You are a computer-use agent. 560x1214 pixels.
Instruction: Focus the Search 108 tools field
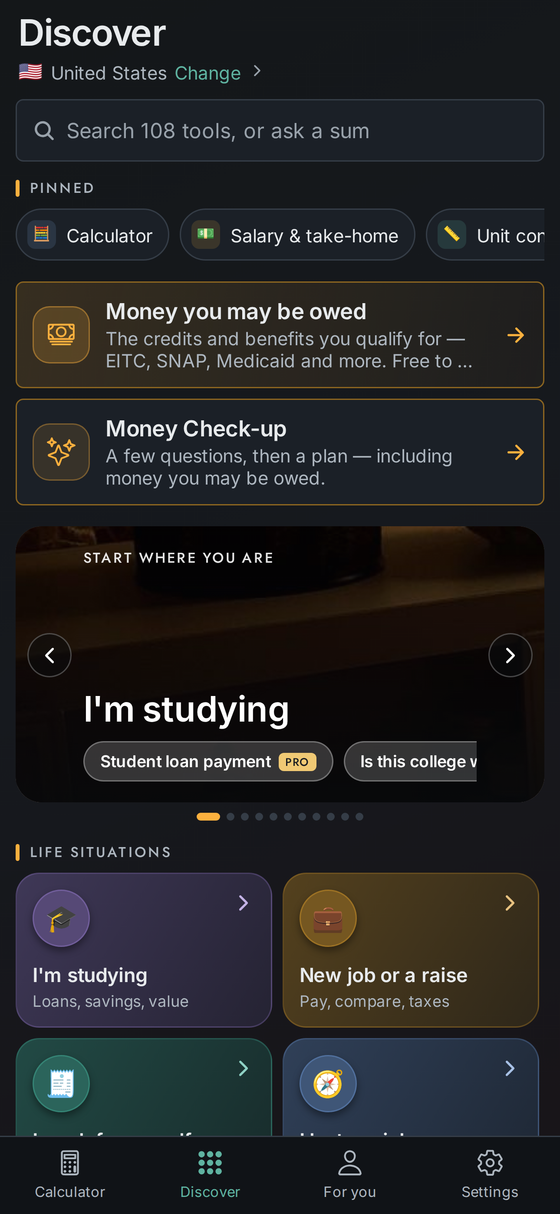pos(280,131)
